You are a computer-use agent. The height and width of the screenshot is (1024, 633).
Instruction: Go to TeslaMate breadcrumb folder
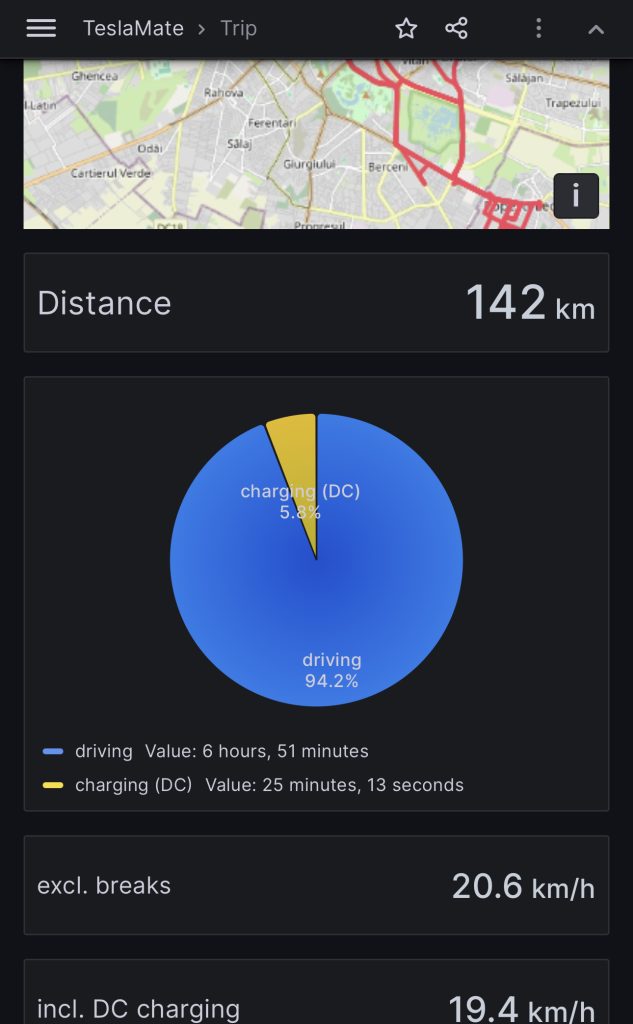tap(133, 28)
